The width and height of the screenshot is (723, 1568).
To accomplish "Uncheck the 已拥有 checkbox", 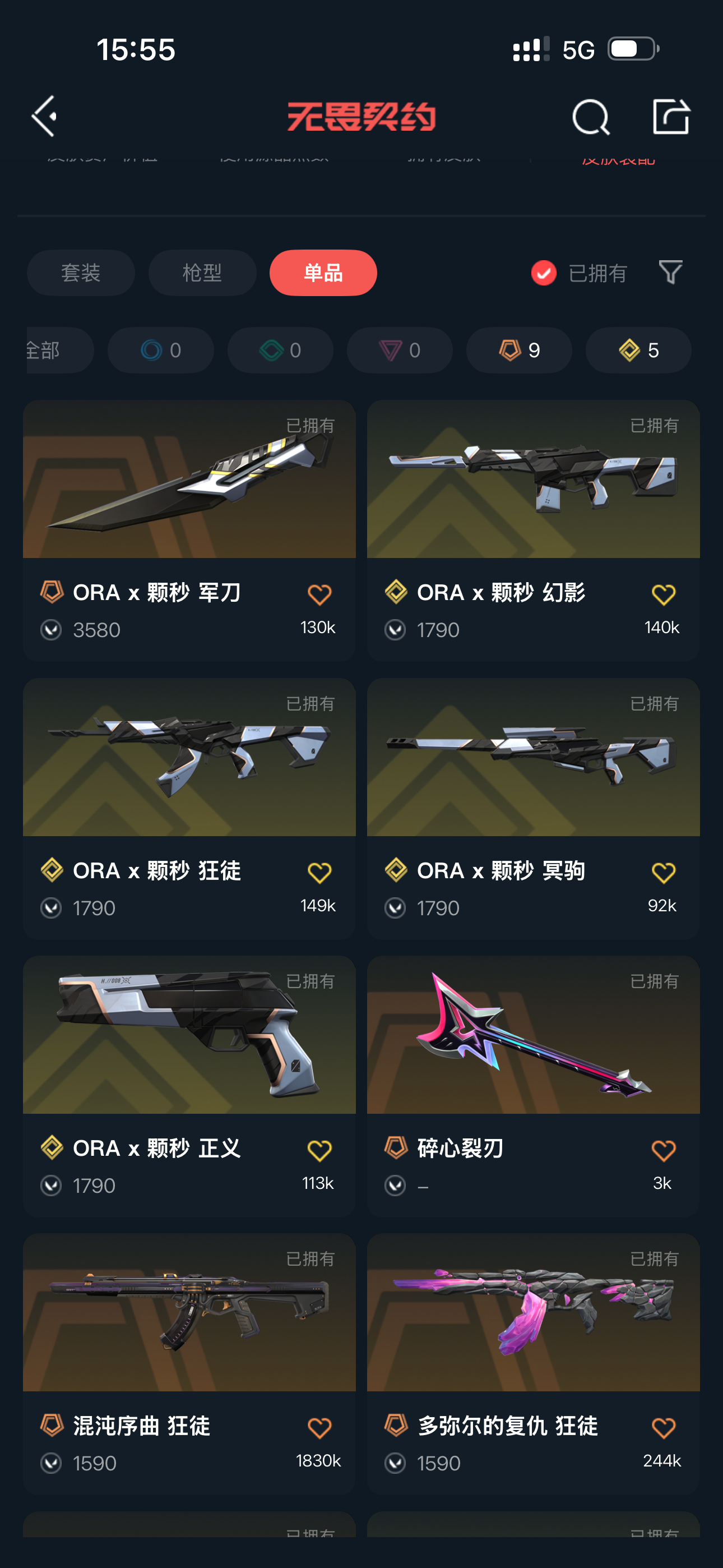I will click(544, 273).
